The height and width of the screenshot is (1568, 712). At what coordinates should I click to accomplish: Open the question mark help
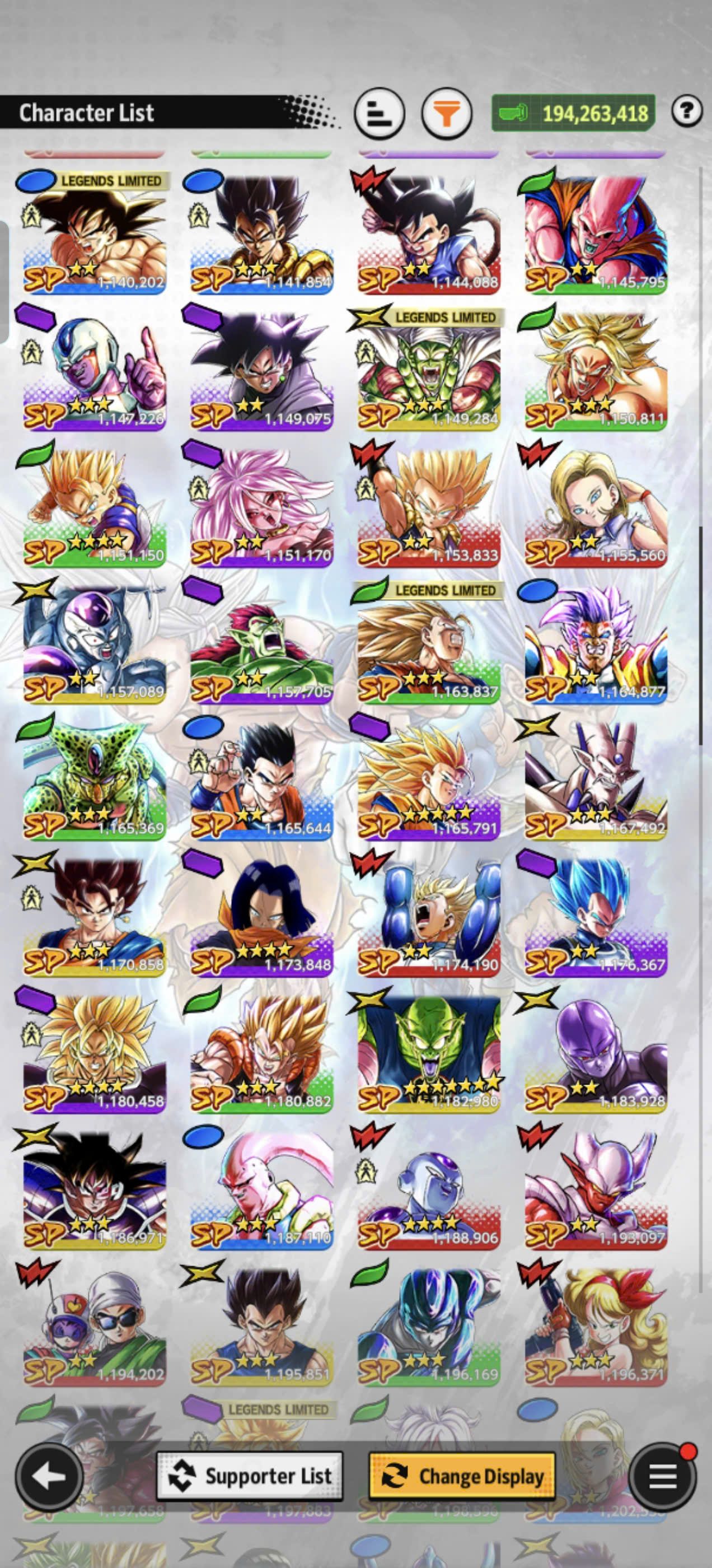tap(687, 111)
